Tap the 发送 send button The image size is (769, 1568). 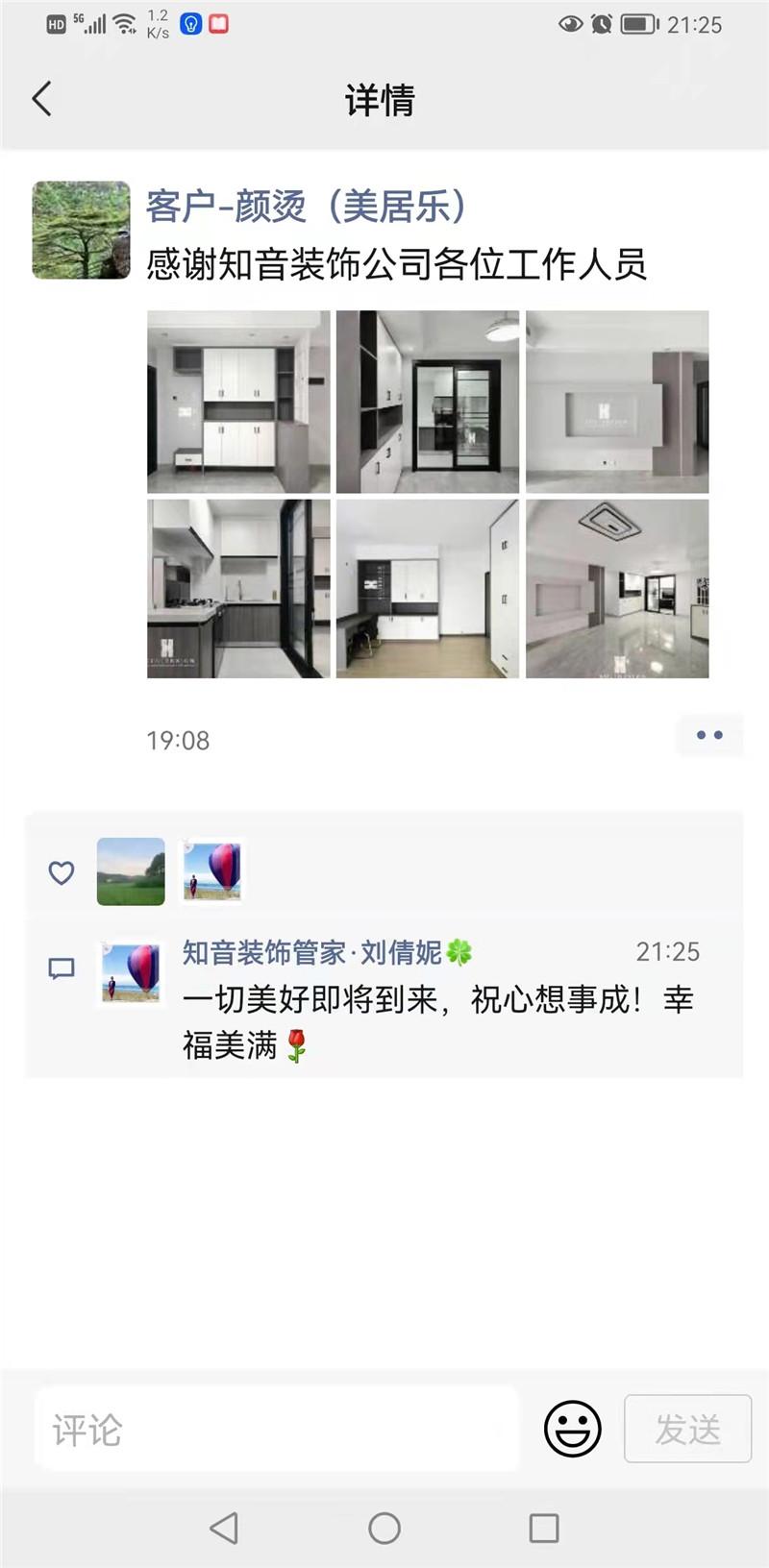pos(687,1429)
